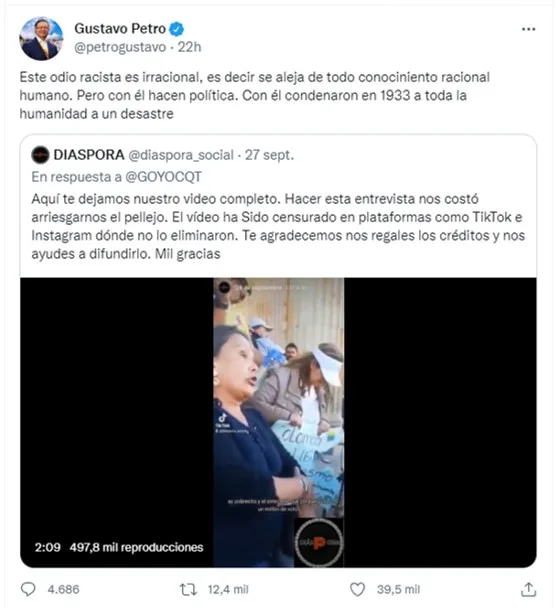
Task: Open Gustavo Petro's profile picture
Action: click(41, 38)
